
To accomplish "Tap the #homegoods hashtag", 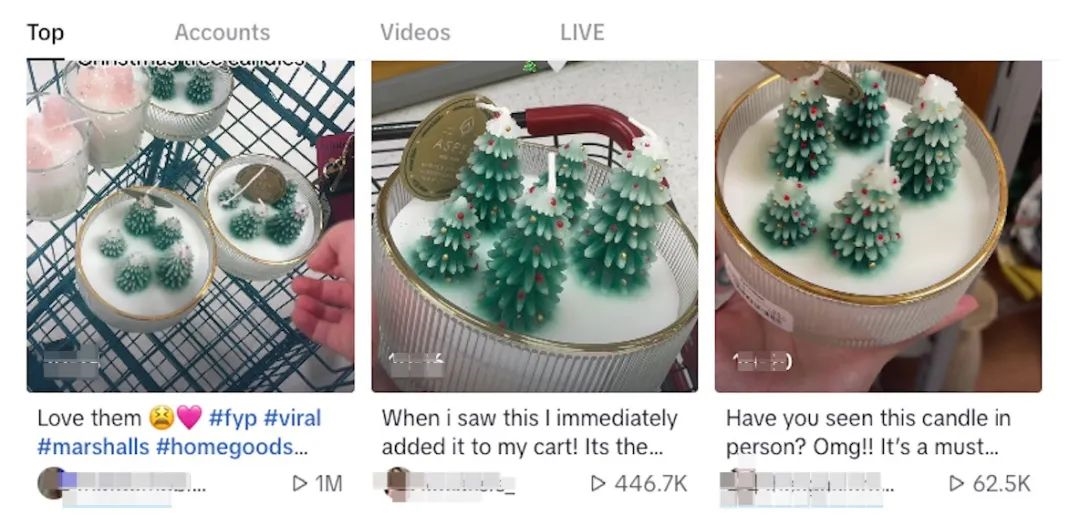I will click(230, 446).
